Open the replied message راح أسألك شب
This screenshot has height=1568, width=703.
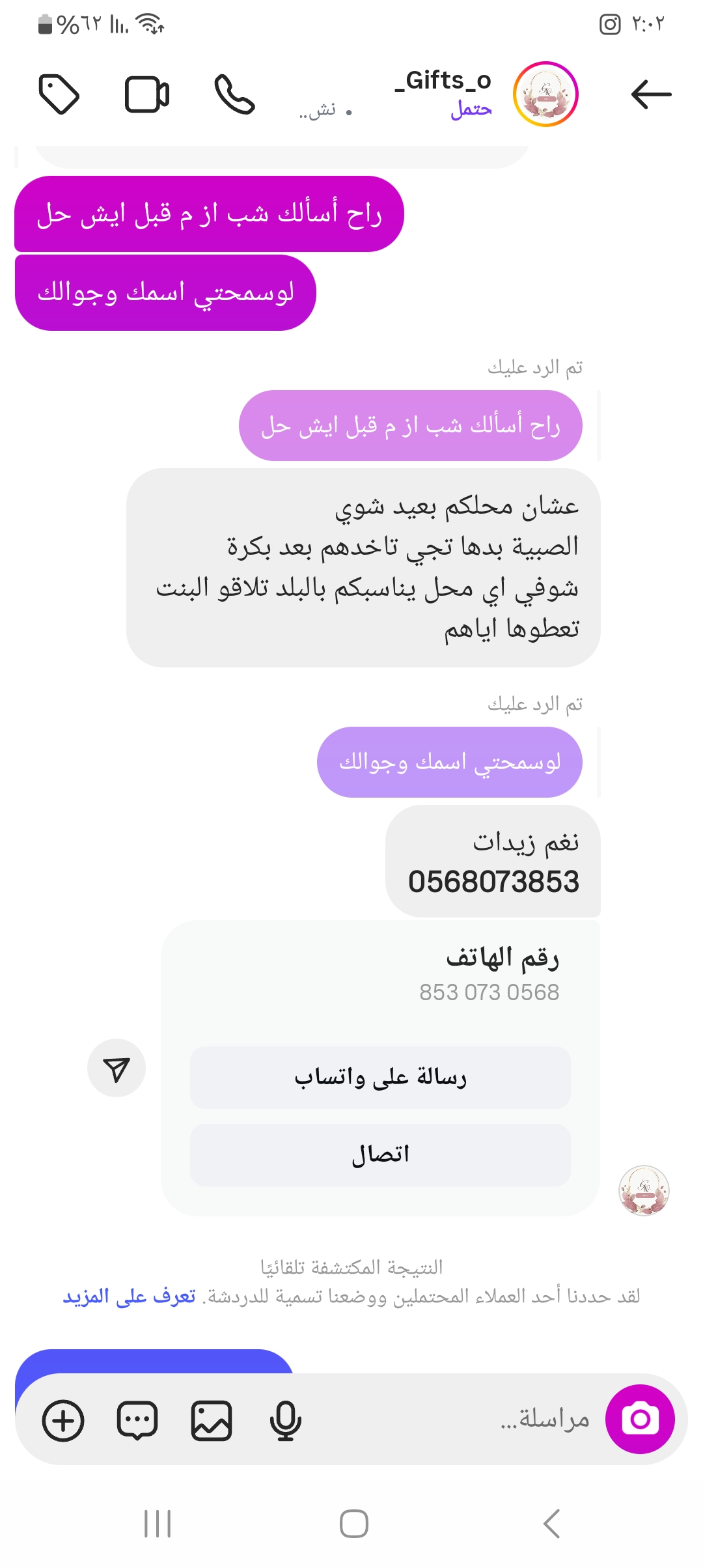[410, 426]
